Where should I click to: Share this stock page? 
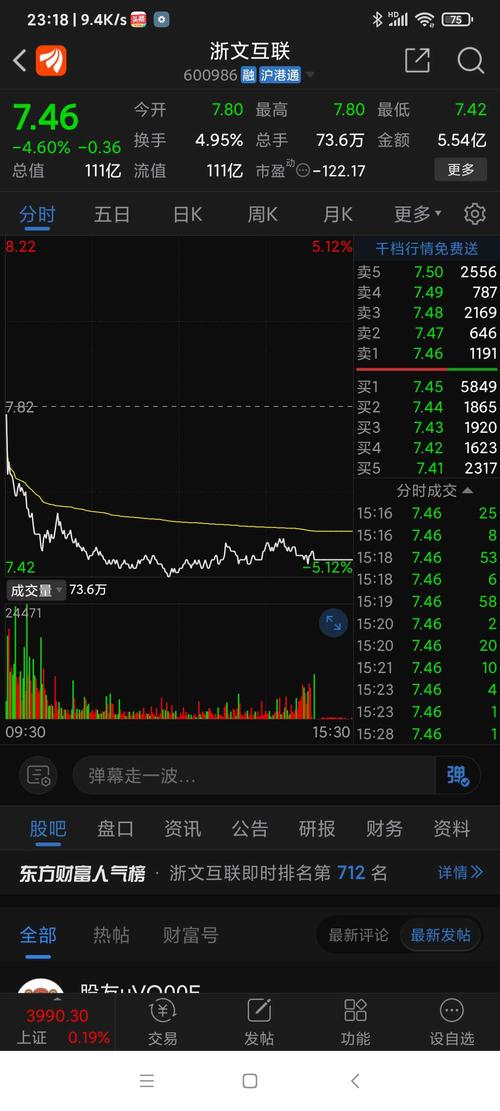(417, 61)
